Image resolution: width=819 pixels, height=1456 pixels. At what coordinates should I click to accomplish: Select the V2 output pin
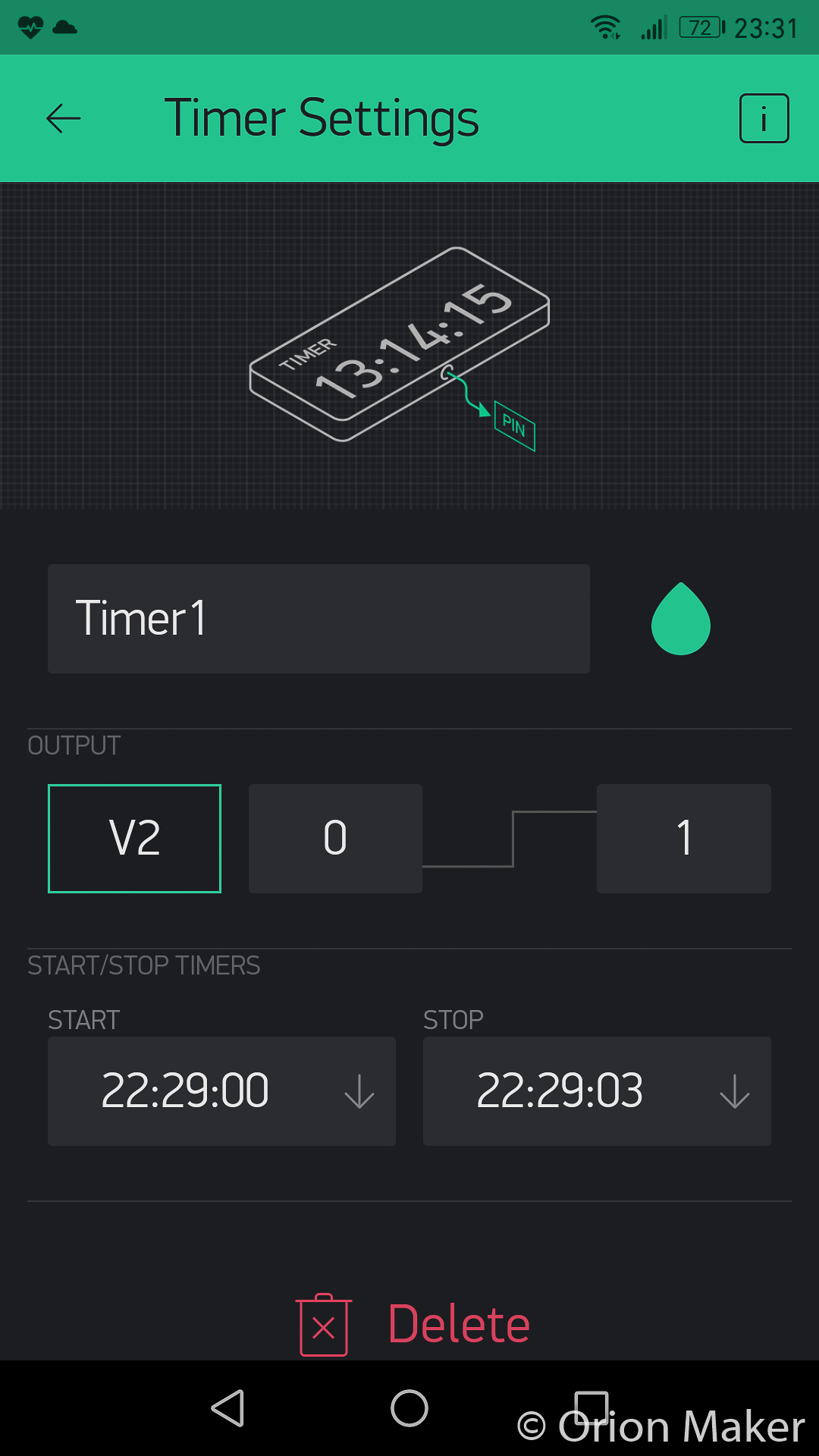pos(134,838)
